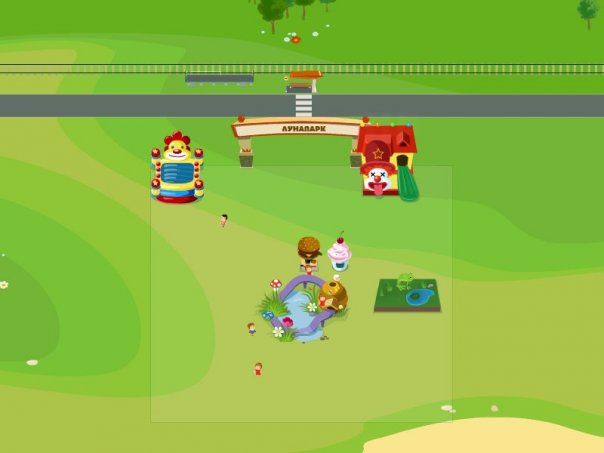
Task: Tap the burger food stand
Action: tap(309, 248)
